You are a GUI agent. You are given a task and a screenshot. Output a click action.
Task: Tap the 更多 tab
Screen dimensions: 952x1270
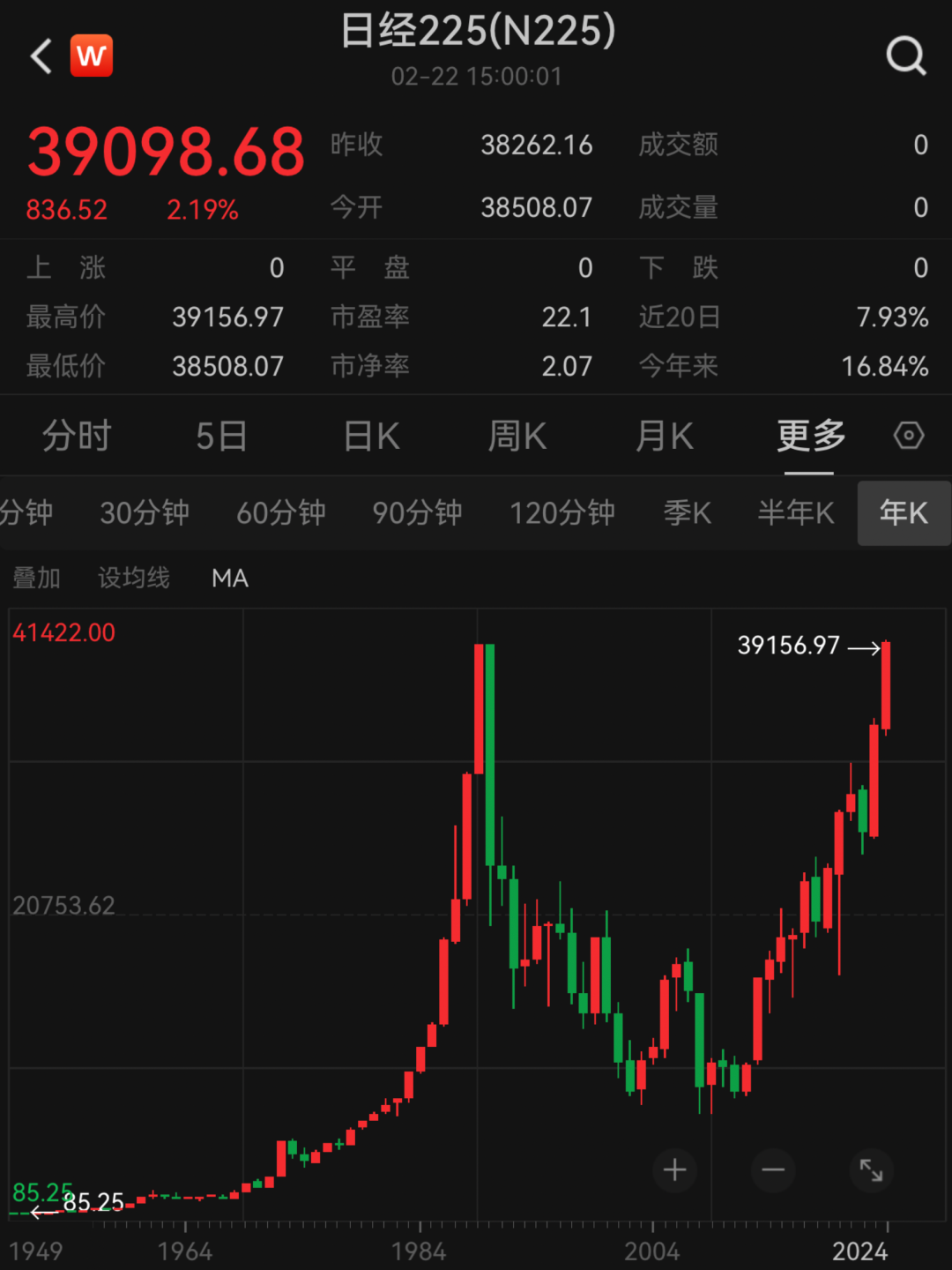[x=810, y=436]
